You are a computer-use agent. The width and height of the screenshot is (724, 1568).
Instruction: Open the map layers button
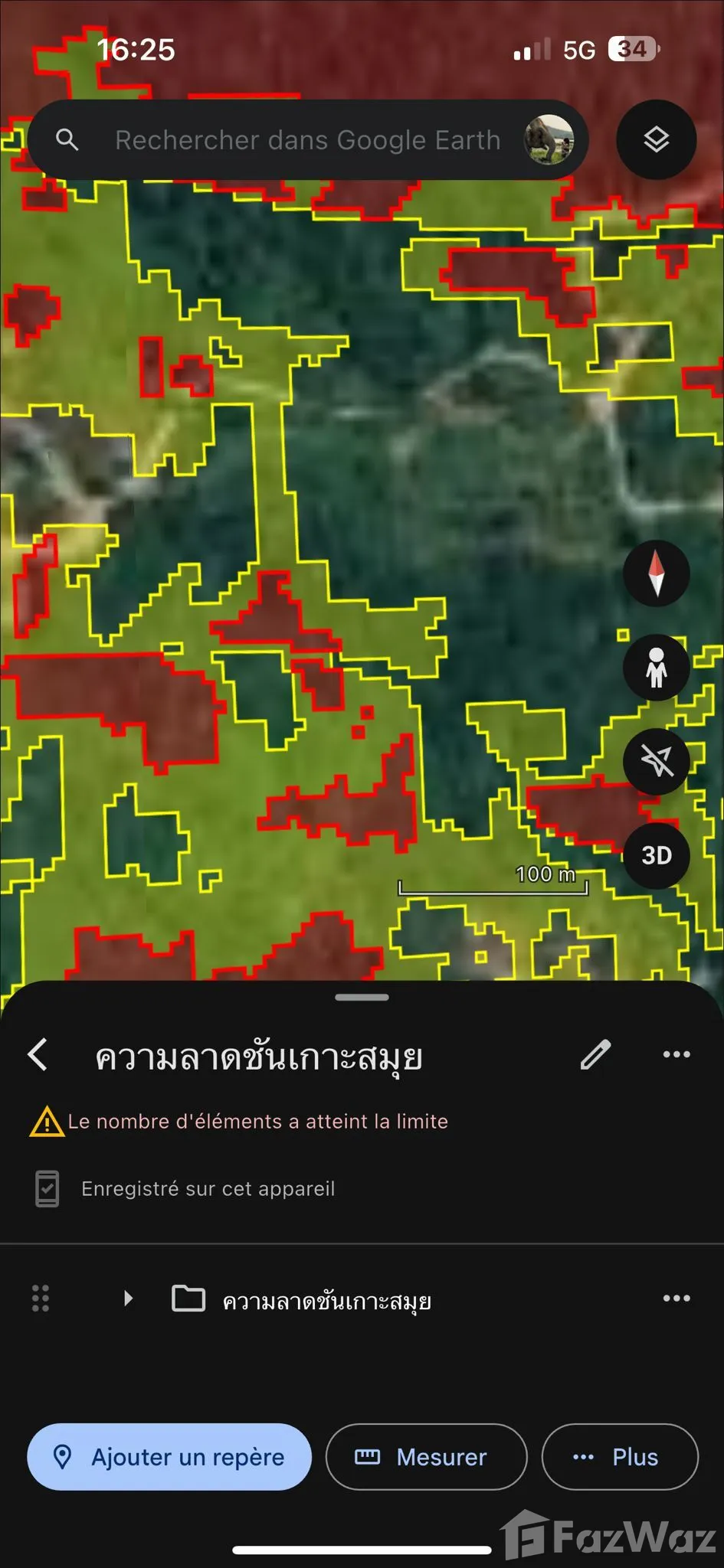point(656,140)
